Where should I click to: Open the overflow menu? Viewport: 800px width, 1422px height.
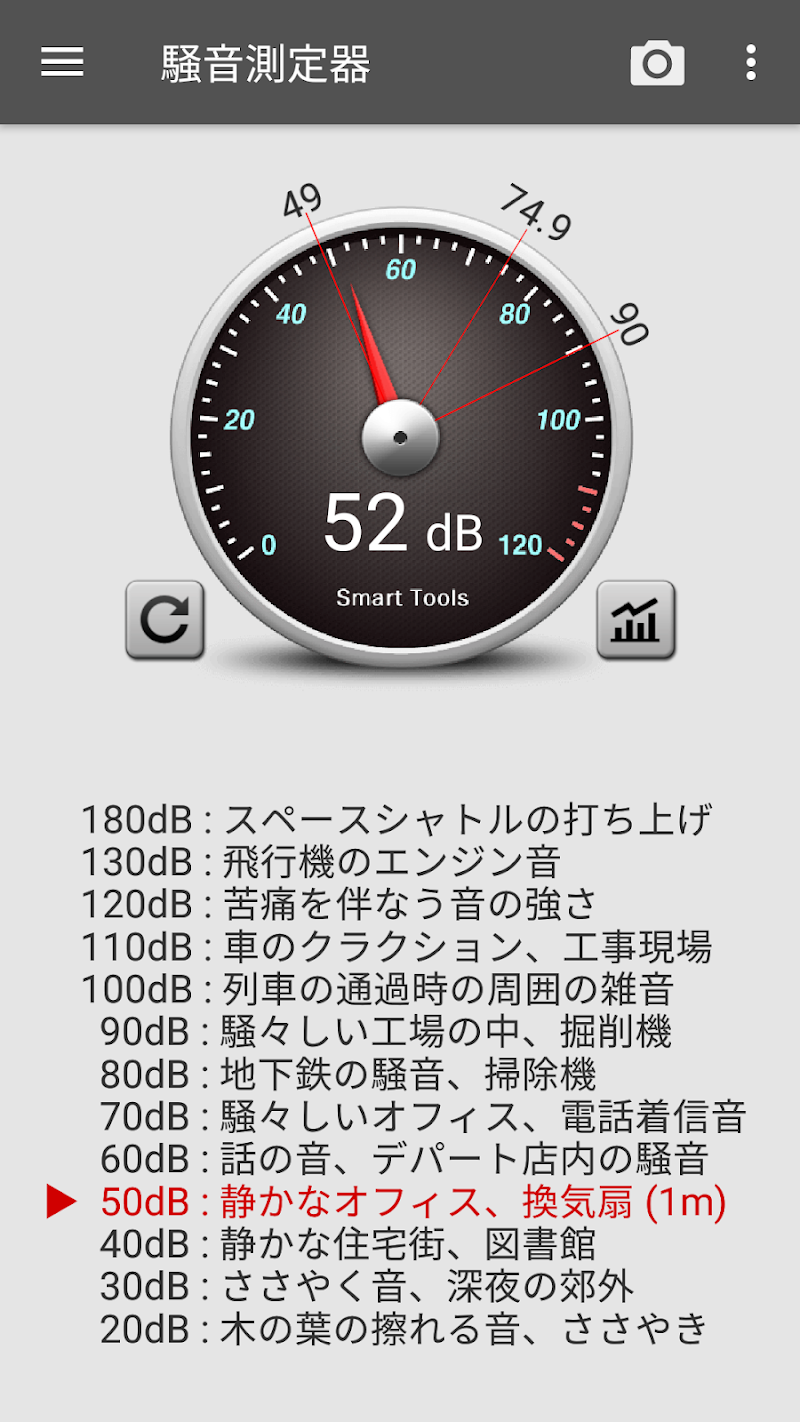[x=750, y=62]
